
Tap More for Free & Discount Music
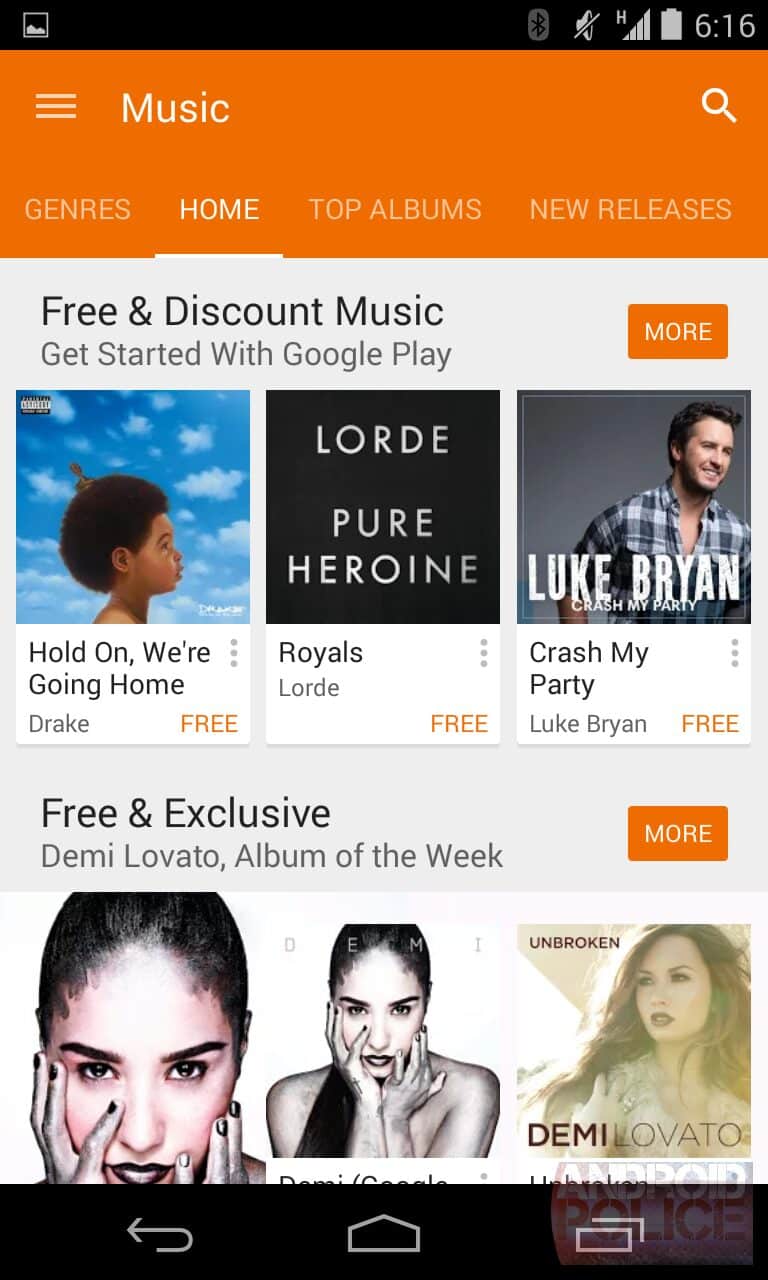pos(677,332)
